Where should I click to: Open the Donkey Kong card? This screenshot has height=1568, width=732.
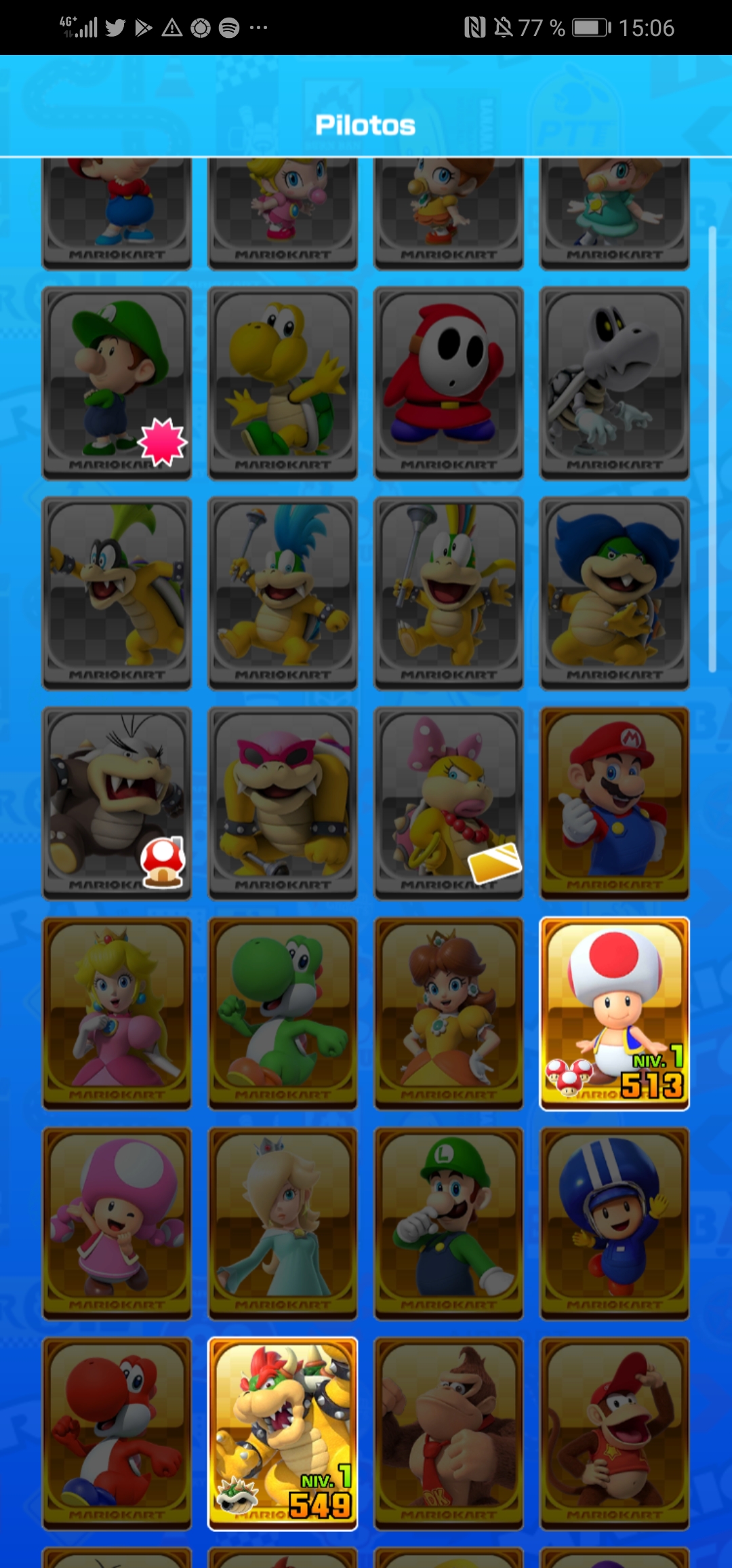[448, 1433]
